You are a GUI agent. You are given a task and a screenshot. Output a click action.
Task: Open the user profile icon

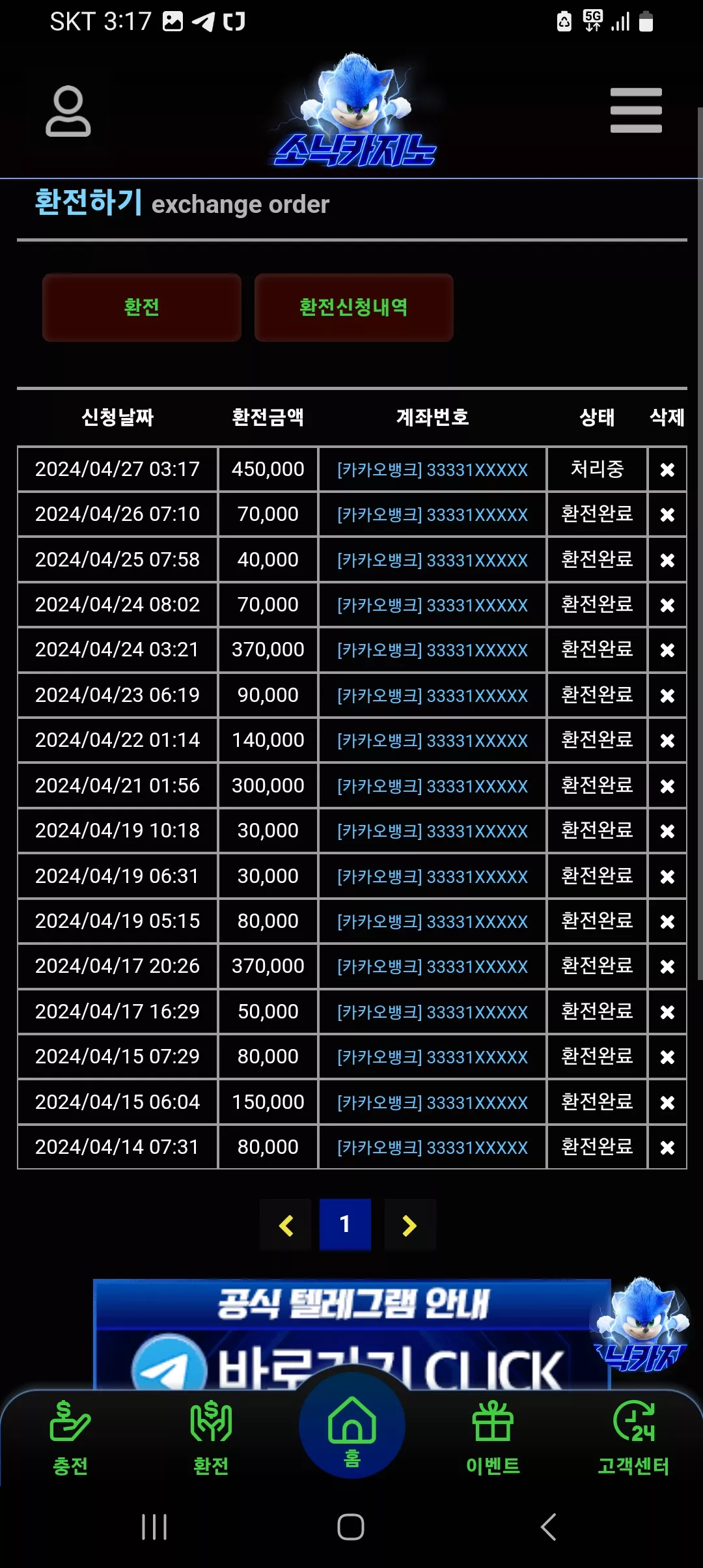(68, 111)
